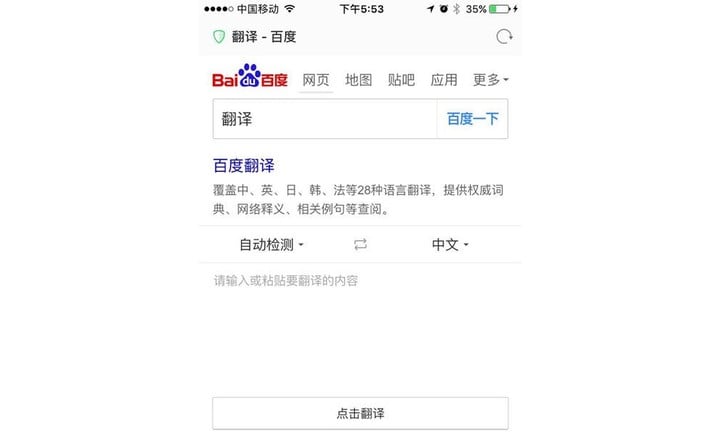The image size is (720, 438).
Task: Reload the page with the refresh icon
Action: (x=504, y=37)
